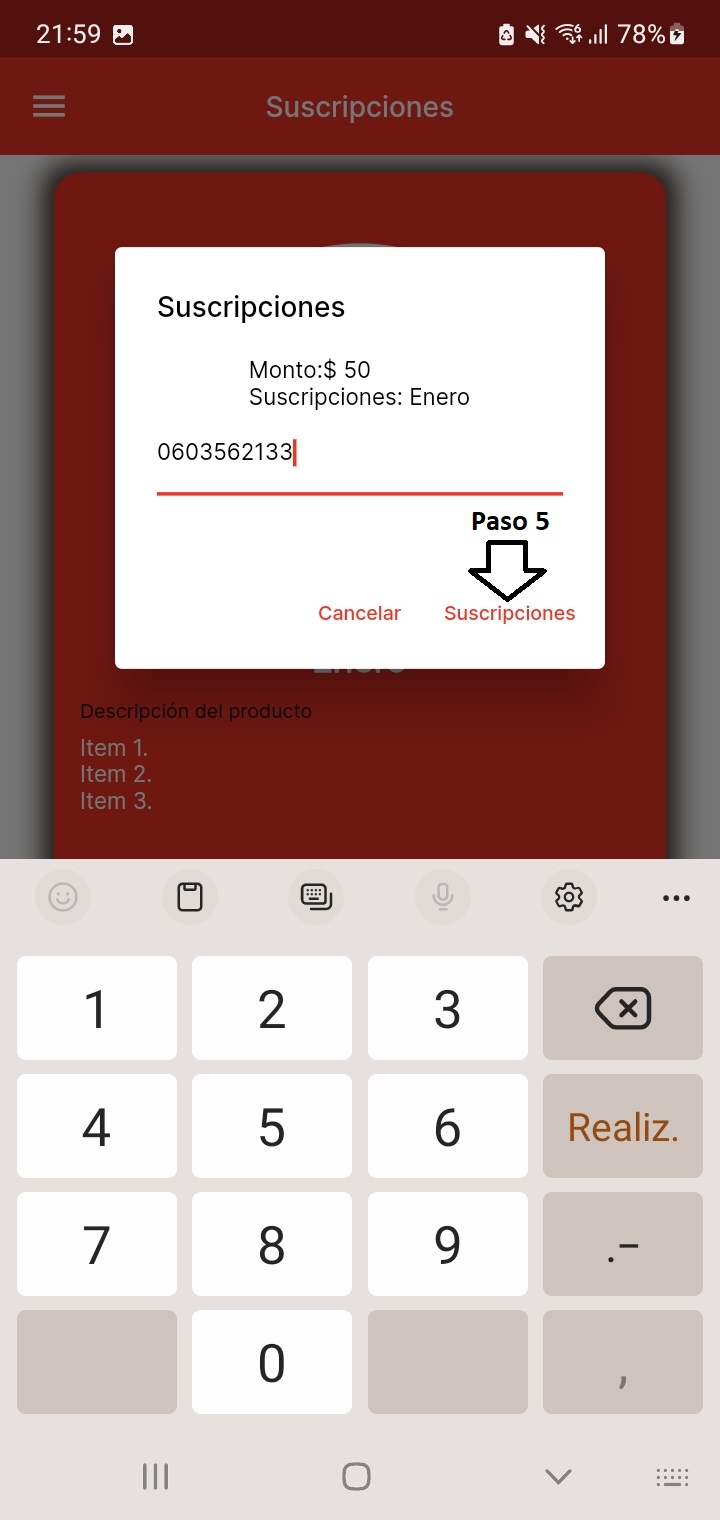This screenshot has width=720, height=1520.
Task: Type digit 5 on the keypad
Action: 271,1127
